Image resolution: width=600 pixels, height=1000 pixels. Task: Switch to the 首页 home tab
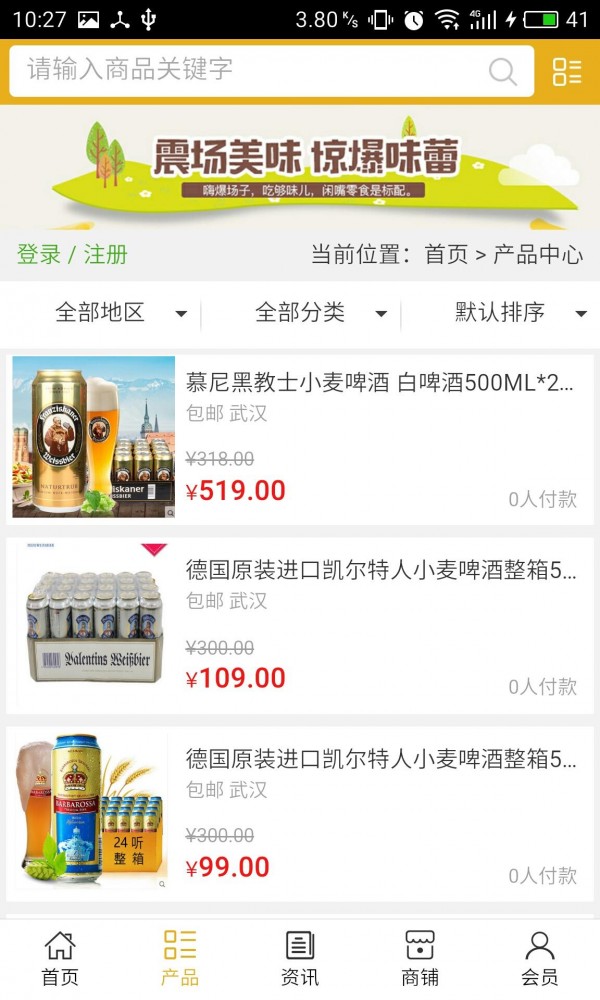(x=60, y=958)
